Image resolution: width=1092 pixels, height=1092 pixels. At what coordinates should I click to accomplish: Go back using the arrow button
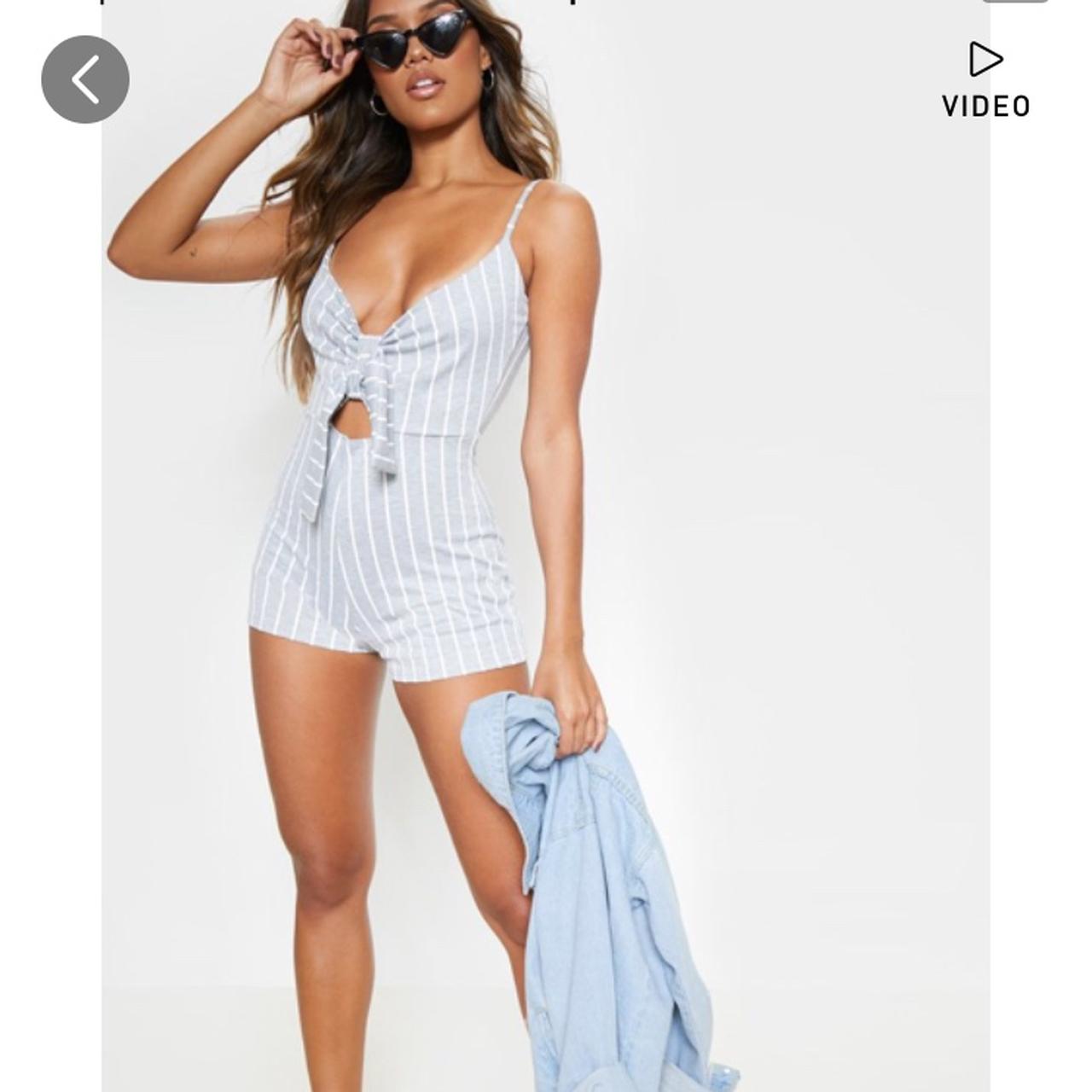85,79
